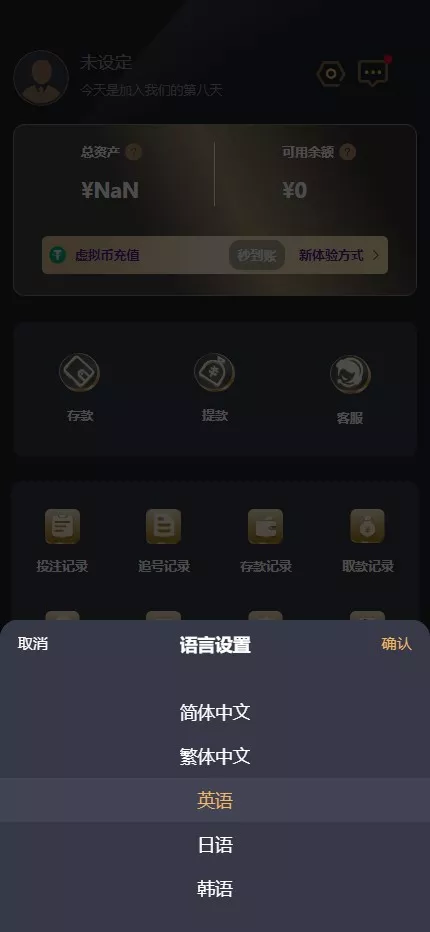Tap 取消 to cancel the language setting
This screenshot has height=932, width=430.
(x=33, y=644)
